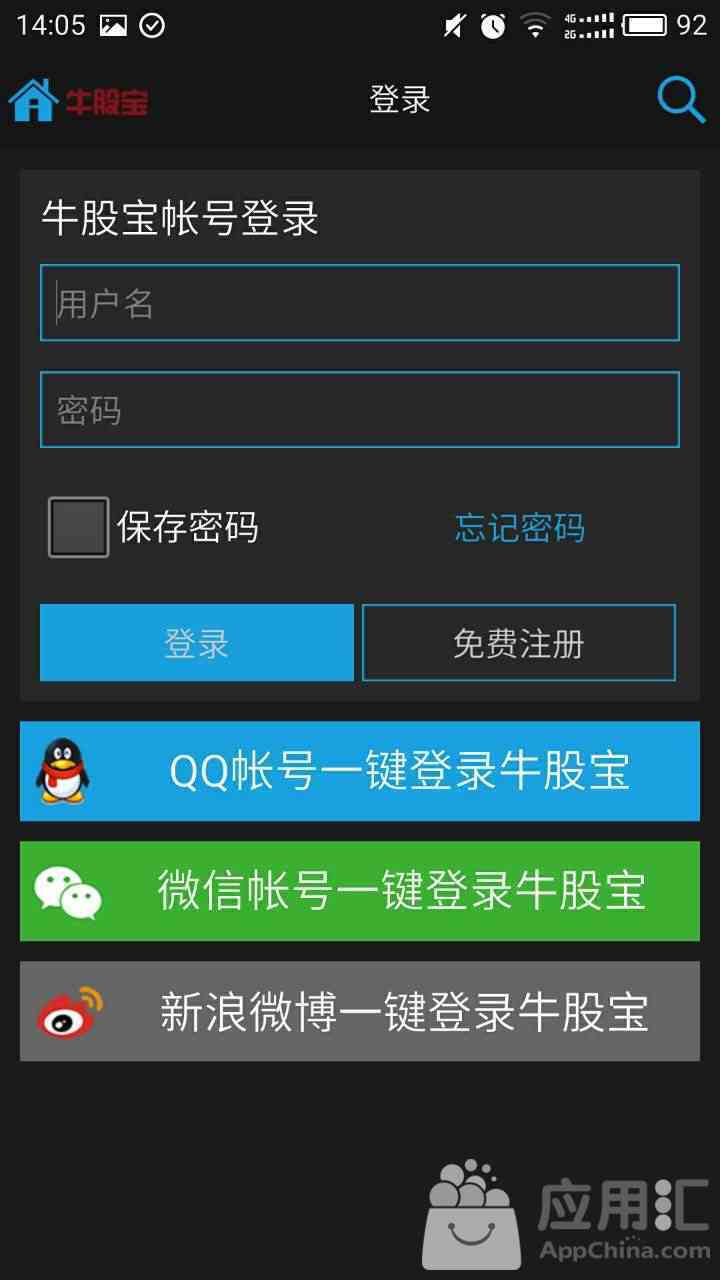720x1280 pixels.
Task: Focus the 用户名 username field
Action: pyautogui.click(x=360, y=303)
